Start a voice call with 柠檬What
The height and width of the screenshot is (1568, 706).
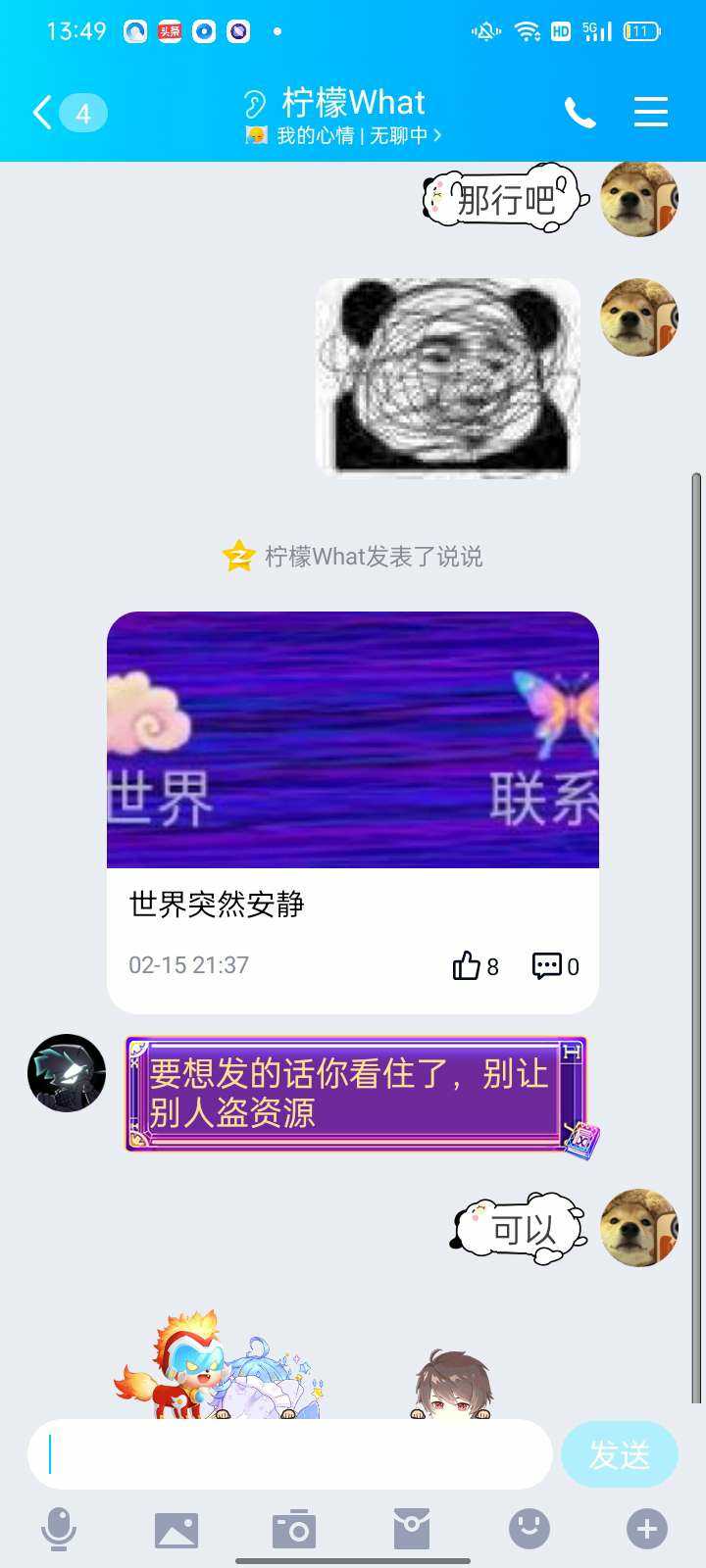[580, 113]
